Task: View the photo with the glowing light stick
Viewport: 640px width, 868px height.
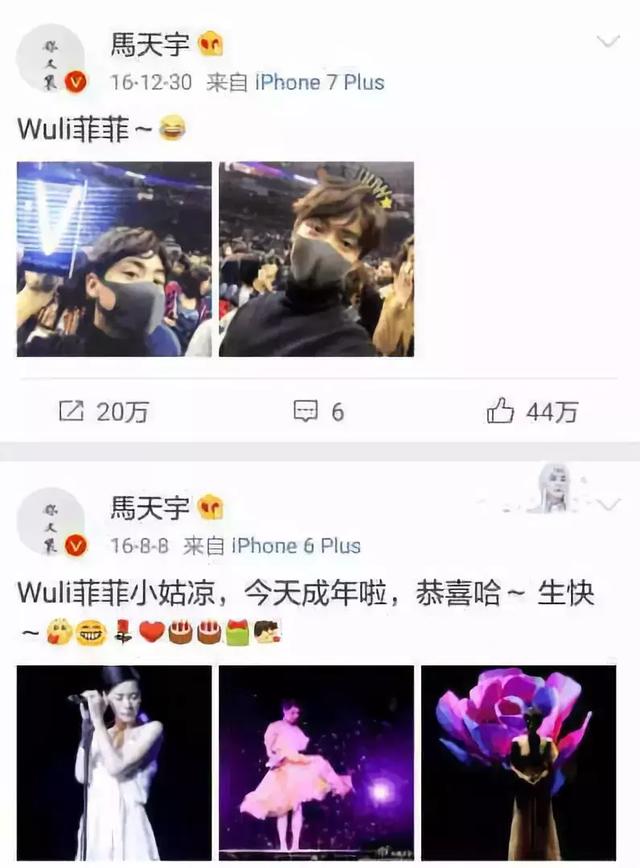Action: pos(114,259)
